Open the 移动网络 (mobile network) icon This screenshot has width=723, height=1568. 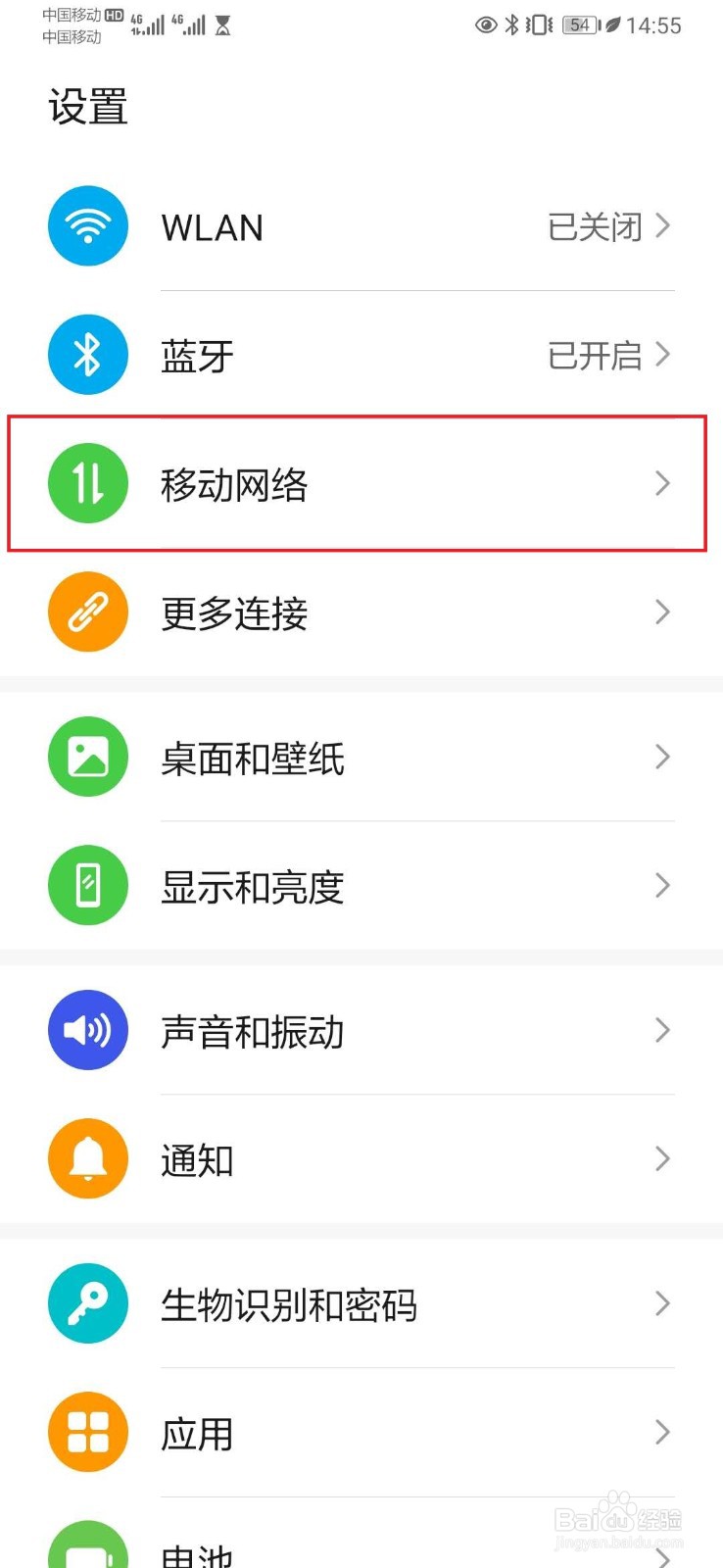(87, 483)
